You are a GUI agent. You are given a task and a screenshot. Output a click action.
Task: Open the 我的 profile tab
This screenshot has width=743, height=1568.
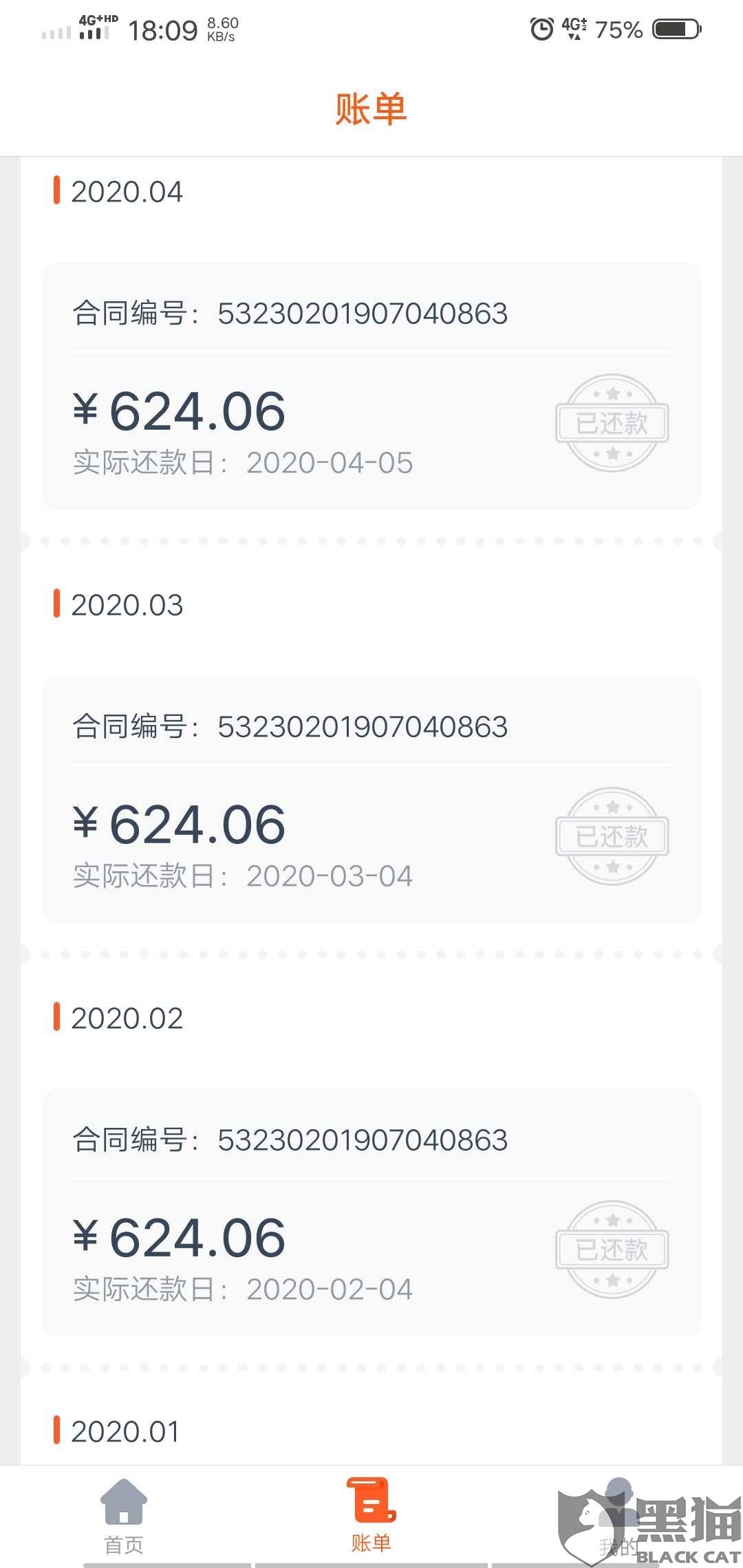tap(618, 1516)
